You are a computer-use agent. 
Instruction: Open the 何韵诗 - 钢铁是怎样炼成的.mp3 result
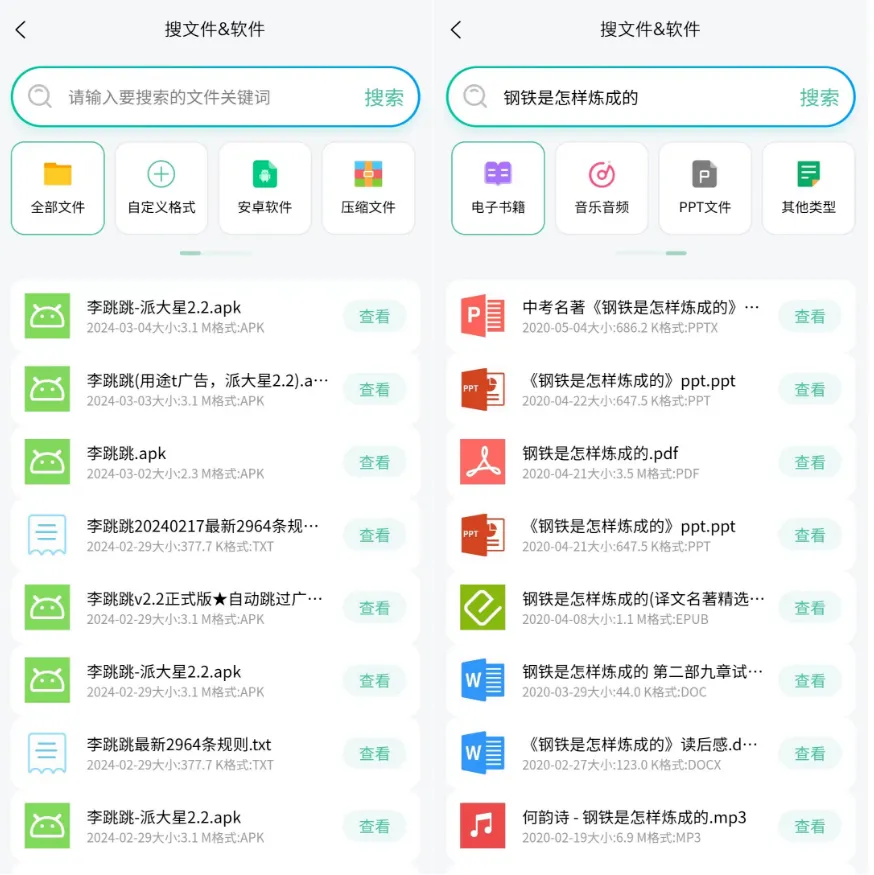pos(809,826)
